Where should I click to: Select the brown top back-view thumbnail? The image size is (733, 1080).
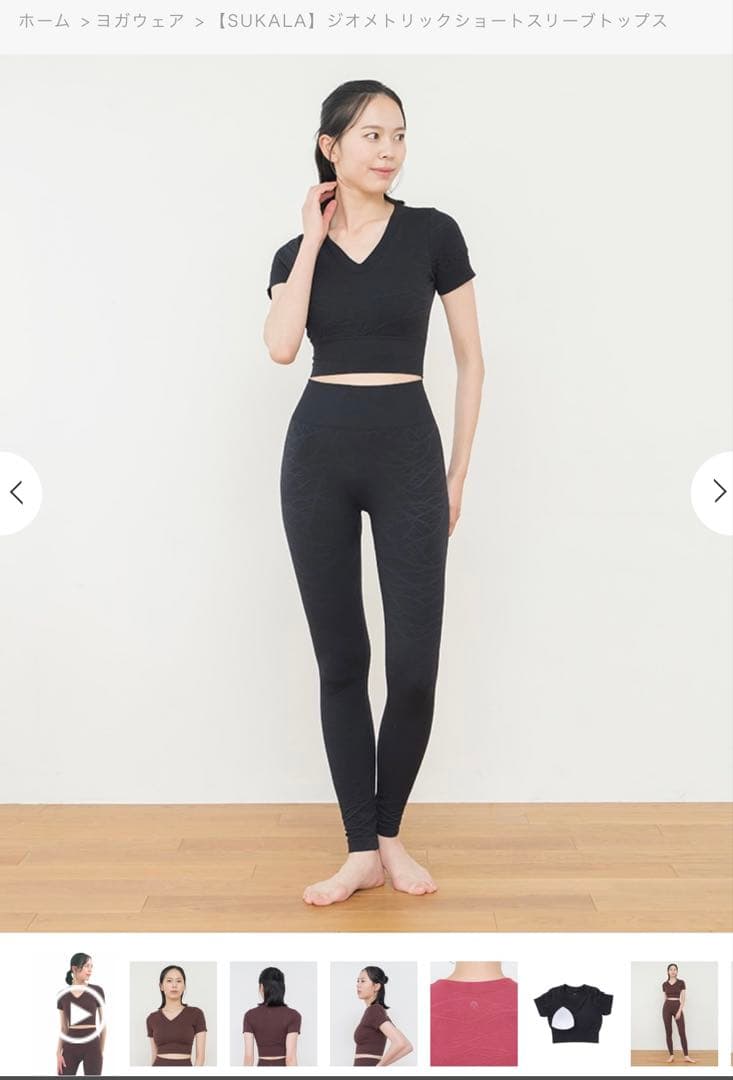click(273, 1013)
